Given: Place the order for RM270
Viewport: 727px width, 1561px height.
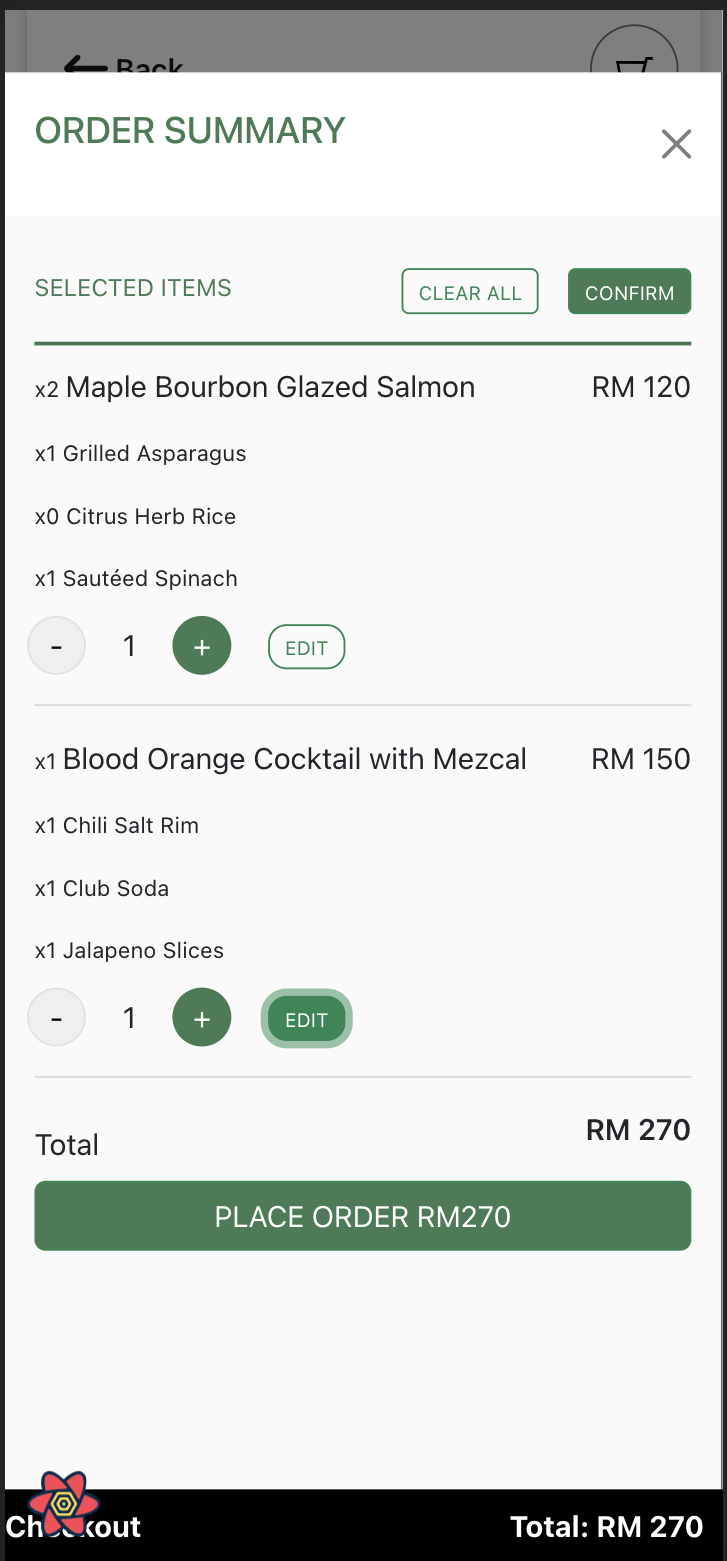Looking at the screenshot, I should click(362, 1215).
